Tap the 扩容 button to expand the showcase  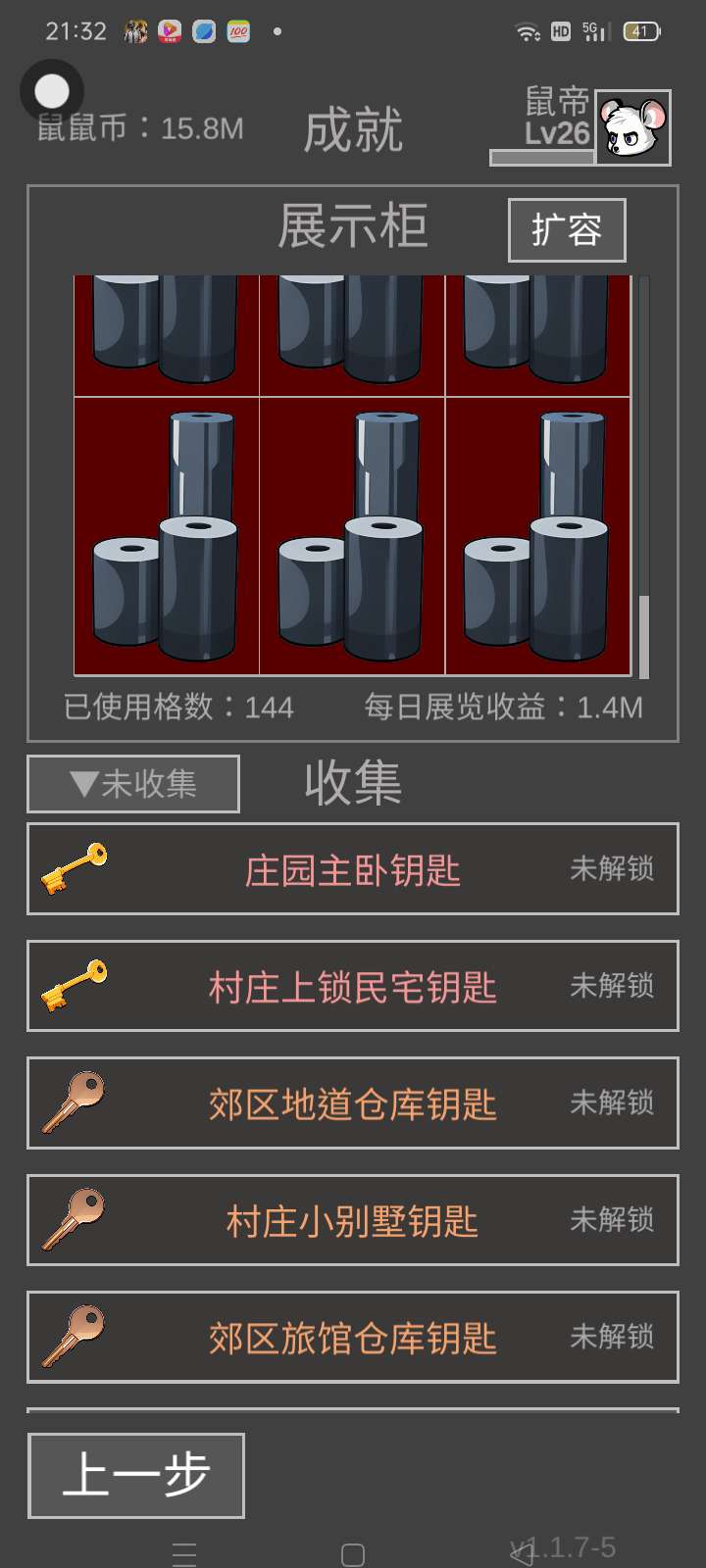(x=567, y=230)
